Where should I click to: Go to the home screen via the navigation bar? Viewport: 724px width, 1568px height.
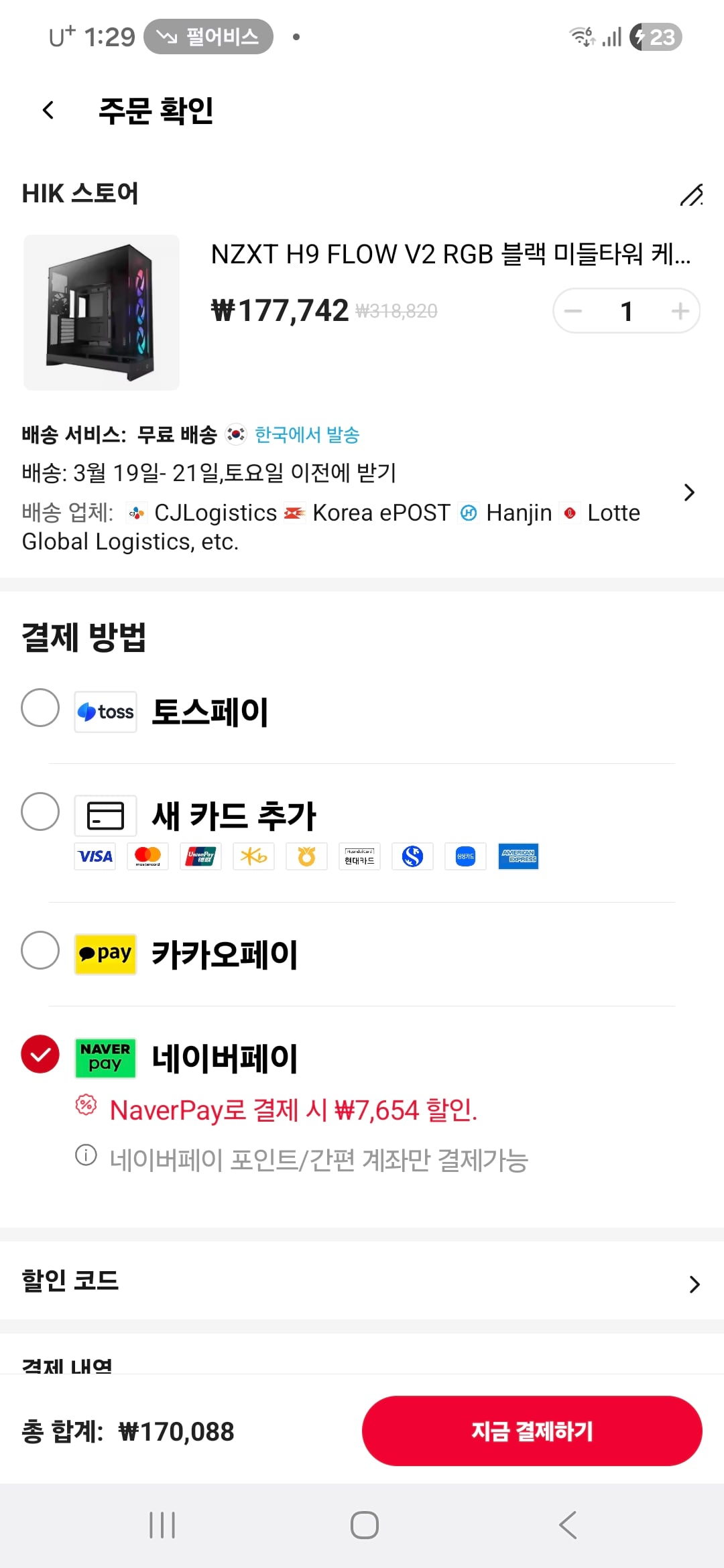364,1525
